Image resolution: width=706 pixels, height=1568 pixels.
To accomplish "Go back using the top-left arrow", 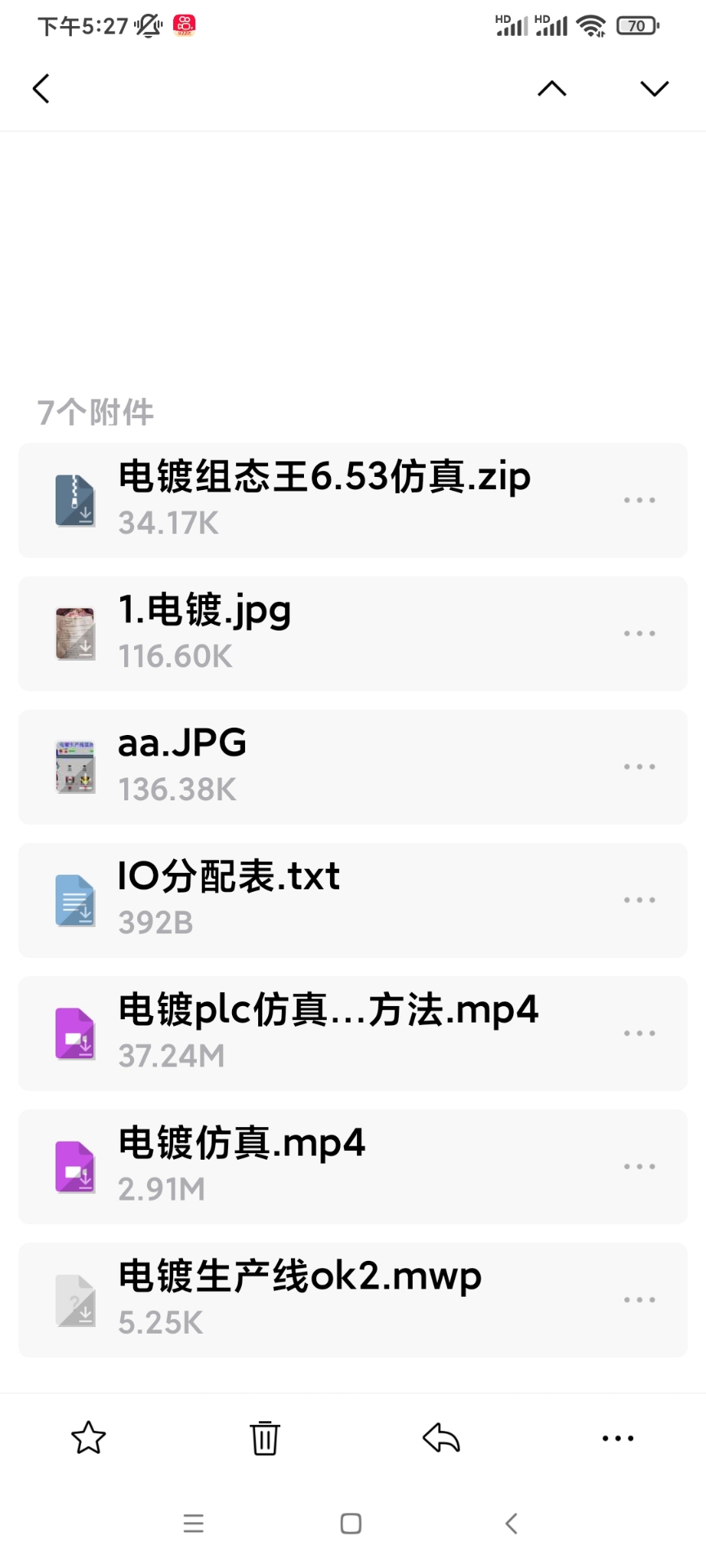I will (41, 88).
